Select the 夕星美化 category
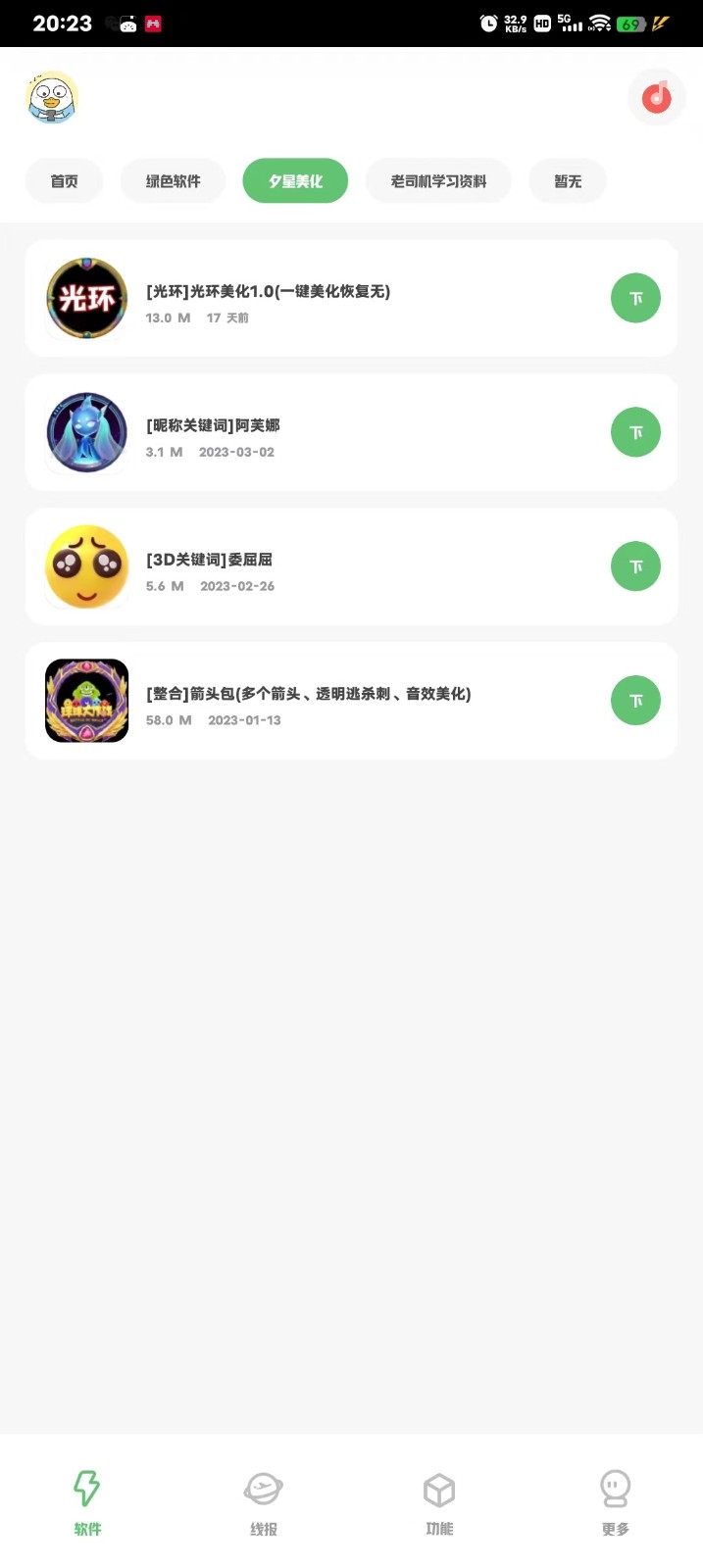703x1568 pixels. point(295,181)
